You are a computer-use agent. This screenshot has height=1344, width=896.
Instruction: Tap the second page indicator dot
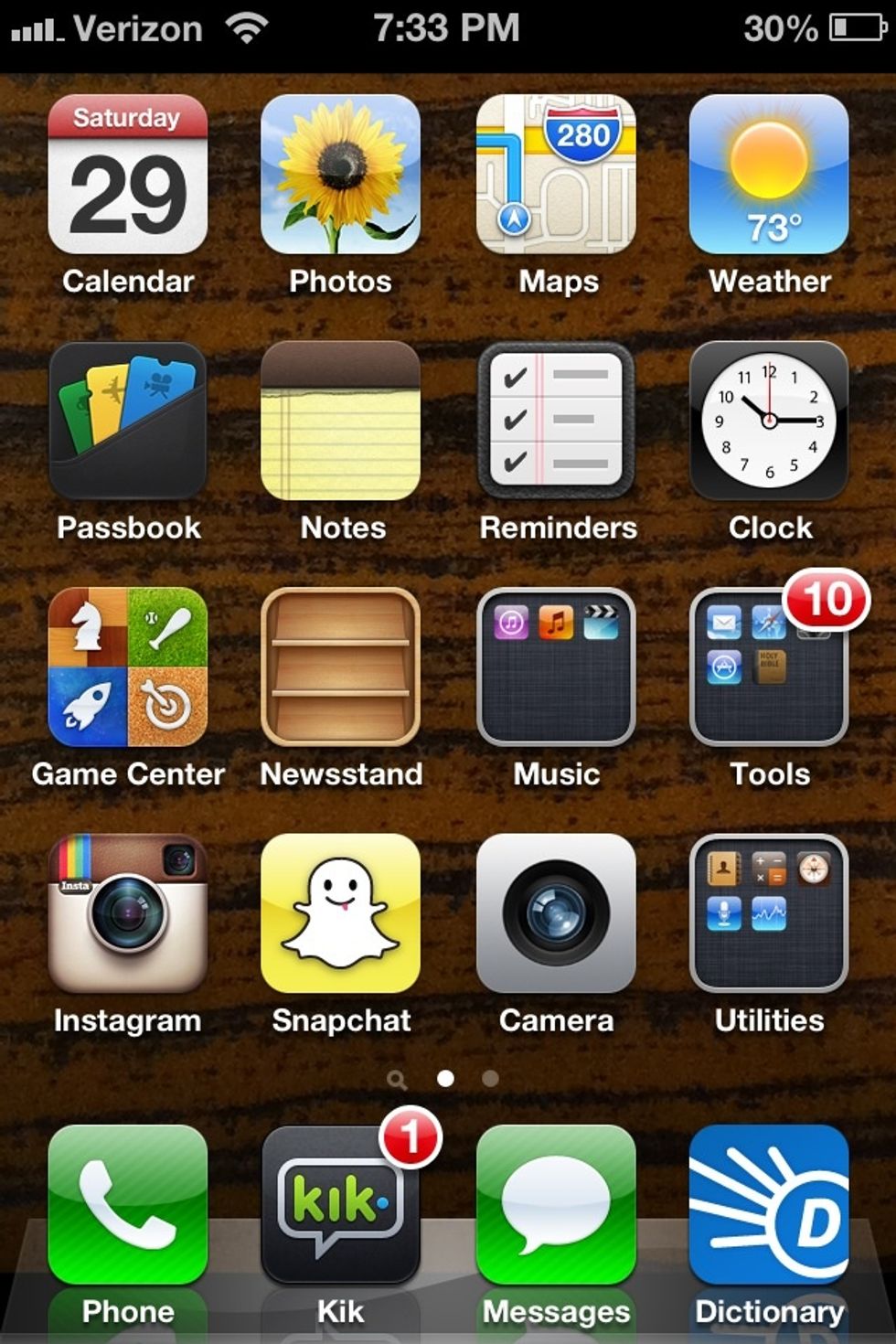pyautogui.click(x=491, y=1078)
